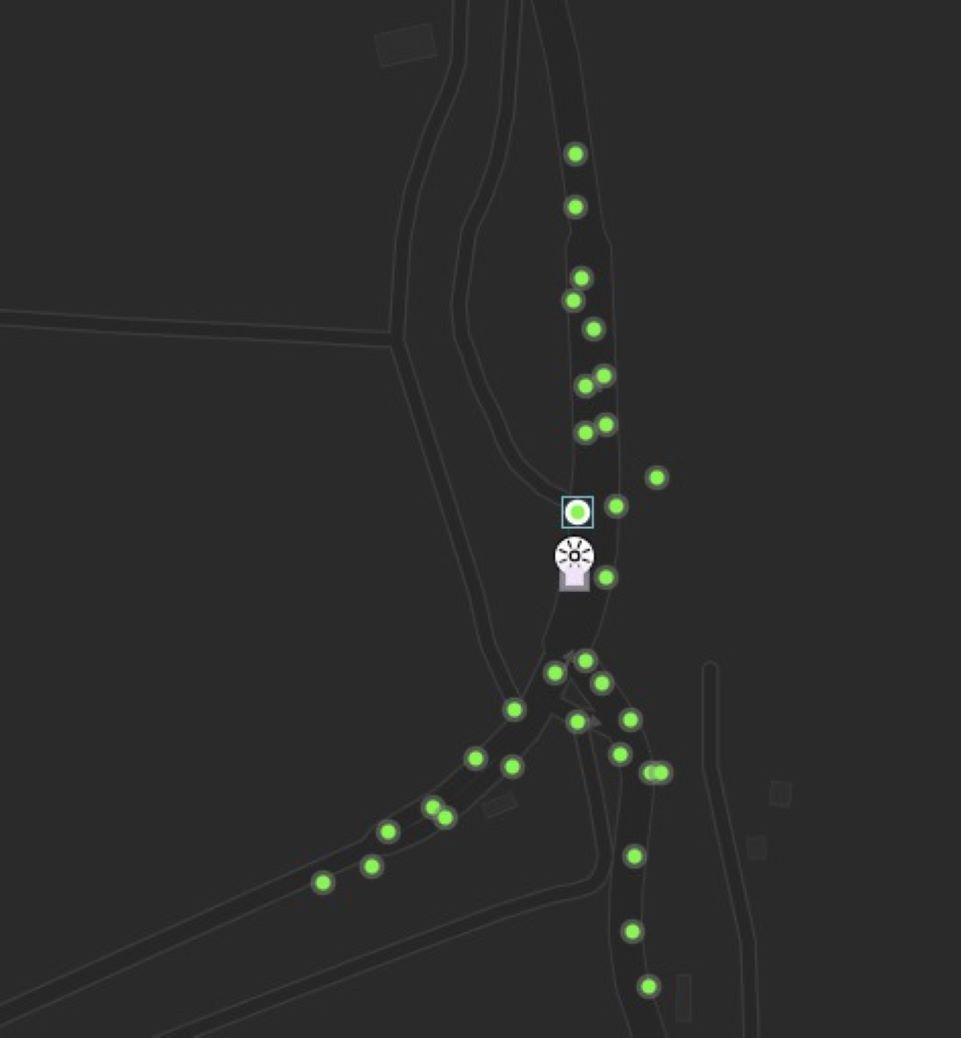Tap the selected green marker with white ring
Viewport: 961px width, 1038px height.
577,512
